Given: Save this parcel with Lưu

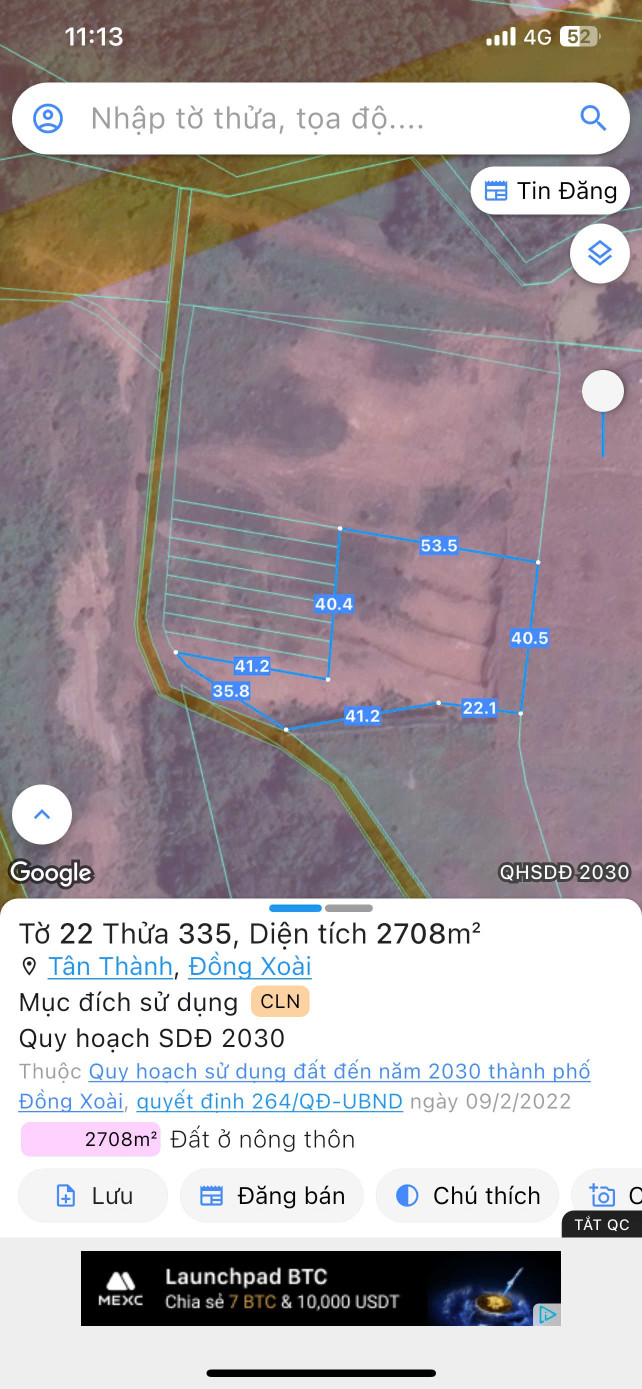Looking at the screenshot, I should coord(93,1196).
